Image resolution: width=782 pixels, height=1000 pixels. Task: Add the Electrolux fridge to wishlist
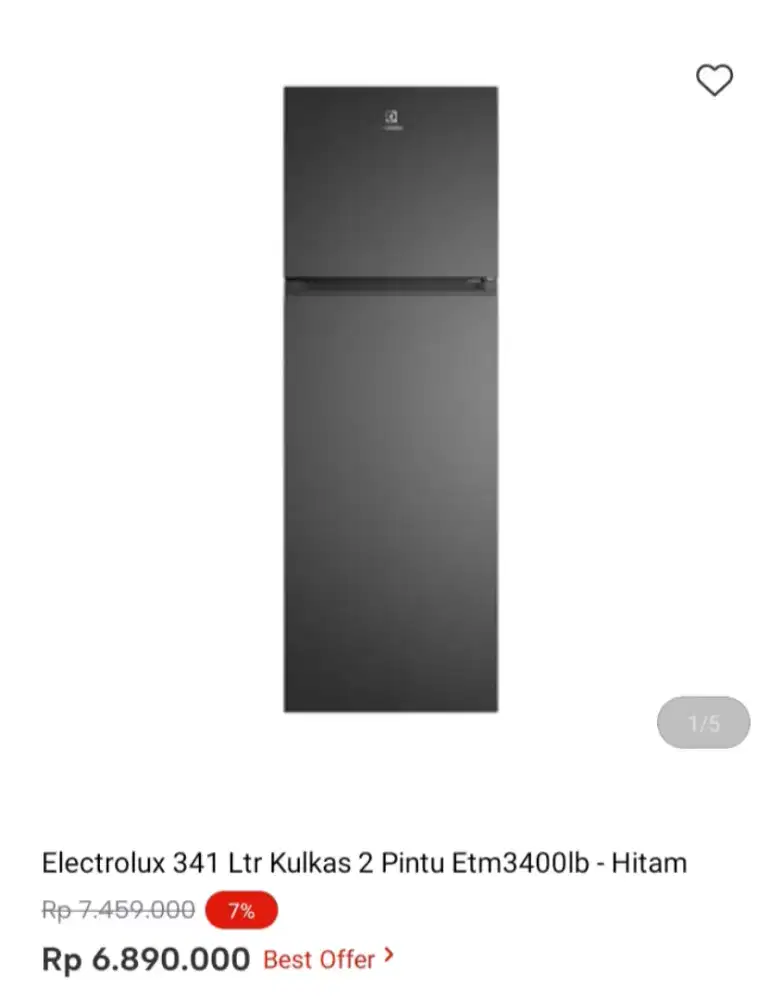[x=714, y=80]
